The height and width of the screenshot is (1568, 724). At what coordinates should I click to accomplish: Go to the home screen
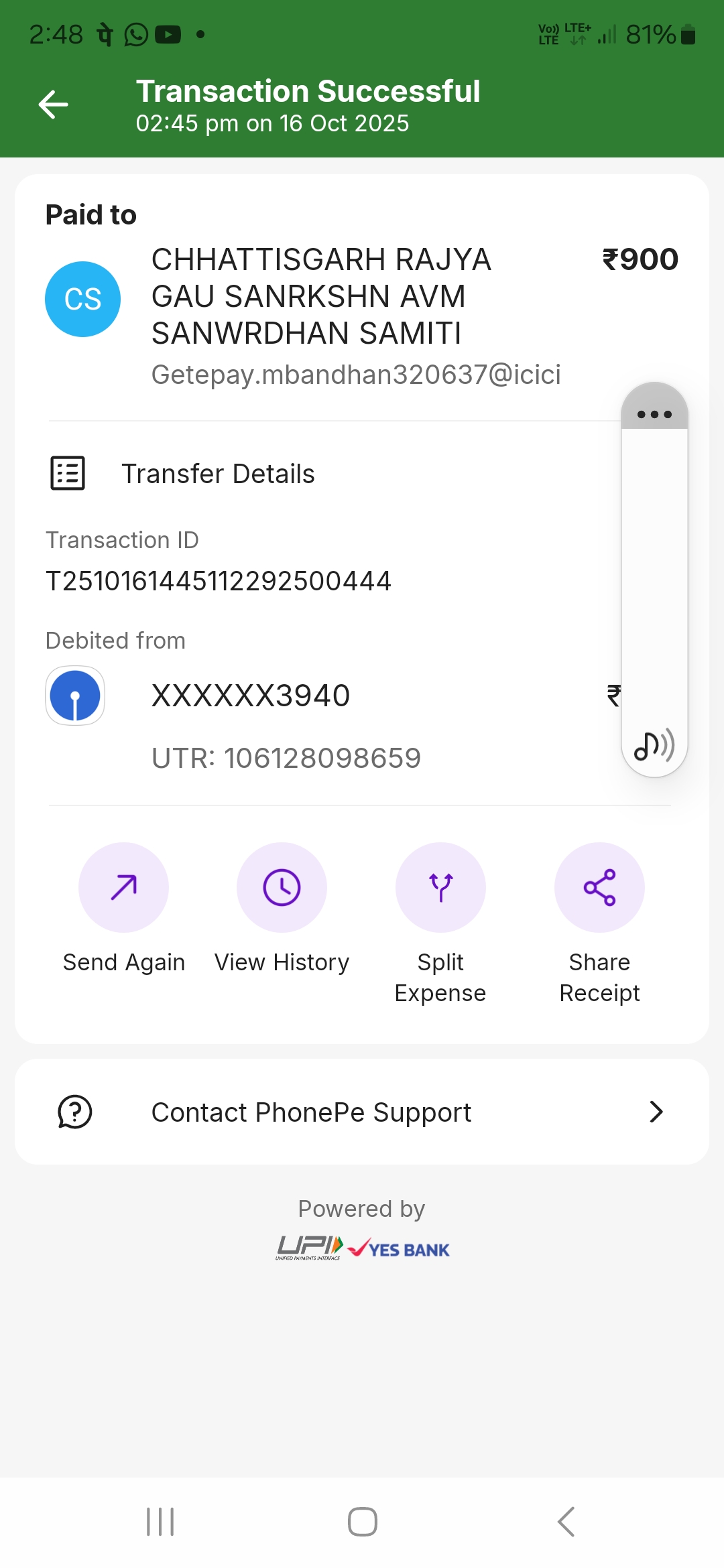(x=362, y=1522)
